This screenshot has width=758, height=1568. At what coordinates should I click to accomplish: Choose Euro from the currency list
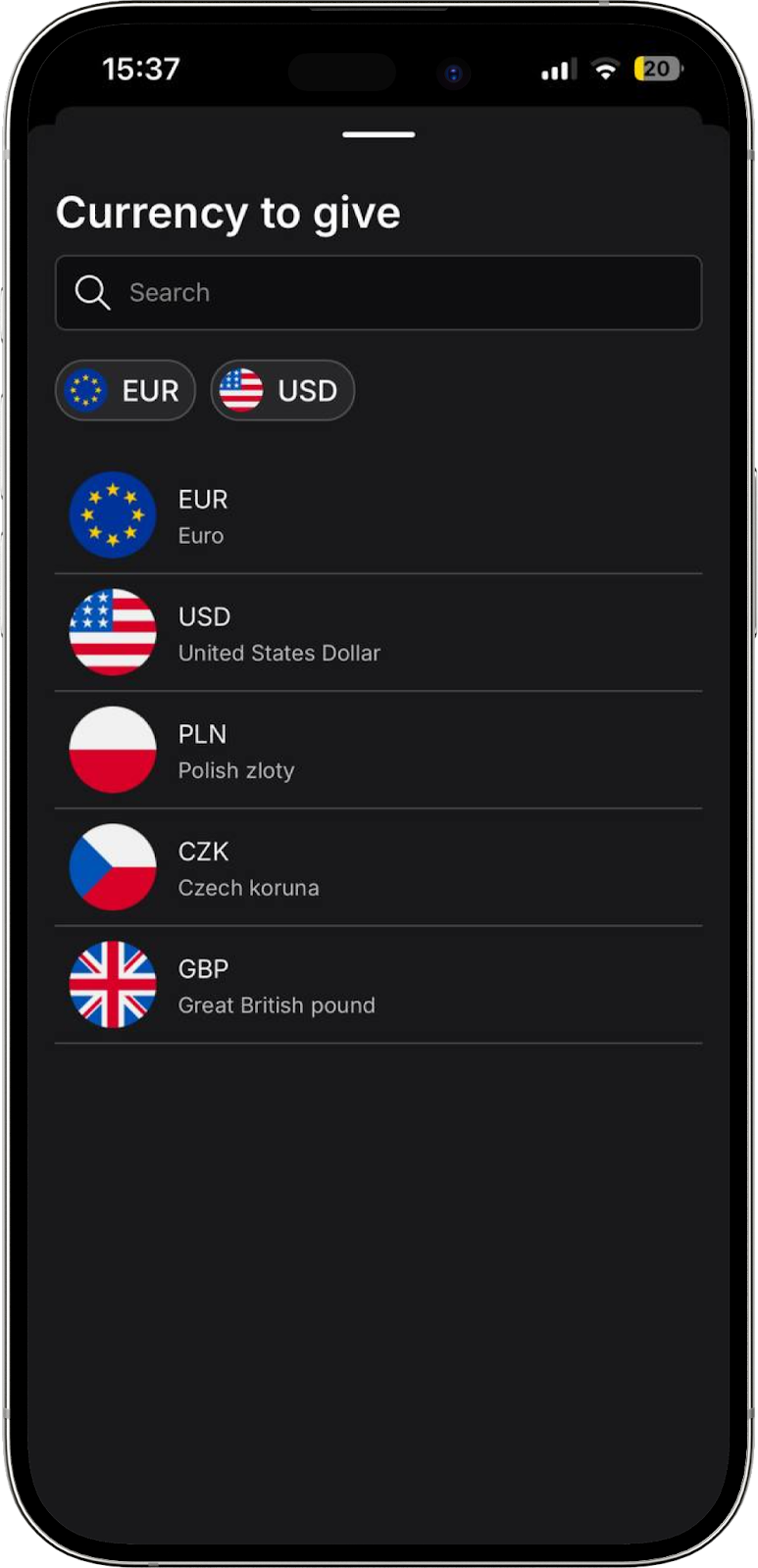pyautogui.click(x=379, y=516)
